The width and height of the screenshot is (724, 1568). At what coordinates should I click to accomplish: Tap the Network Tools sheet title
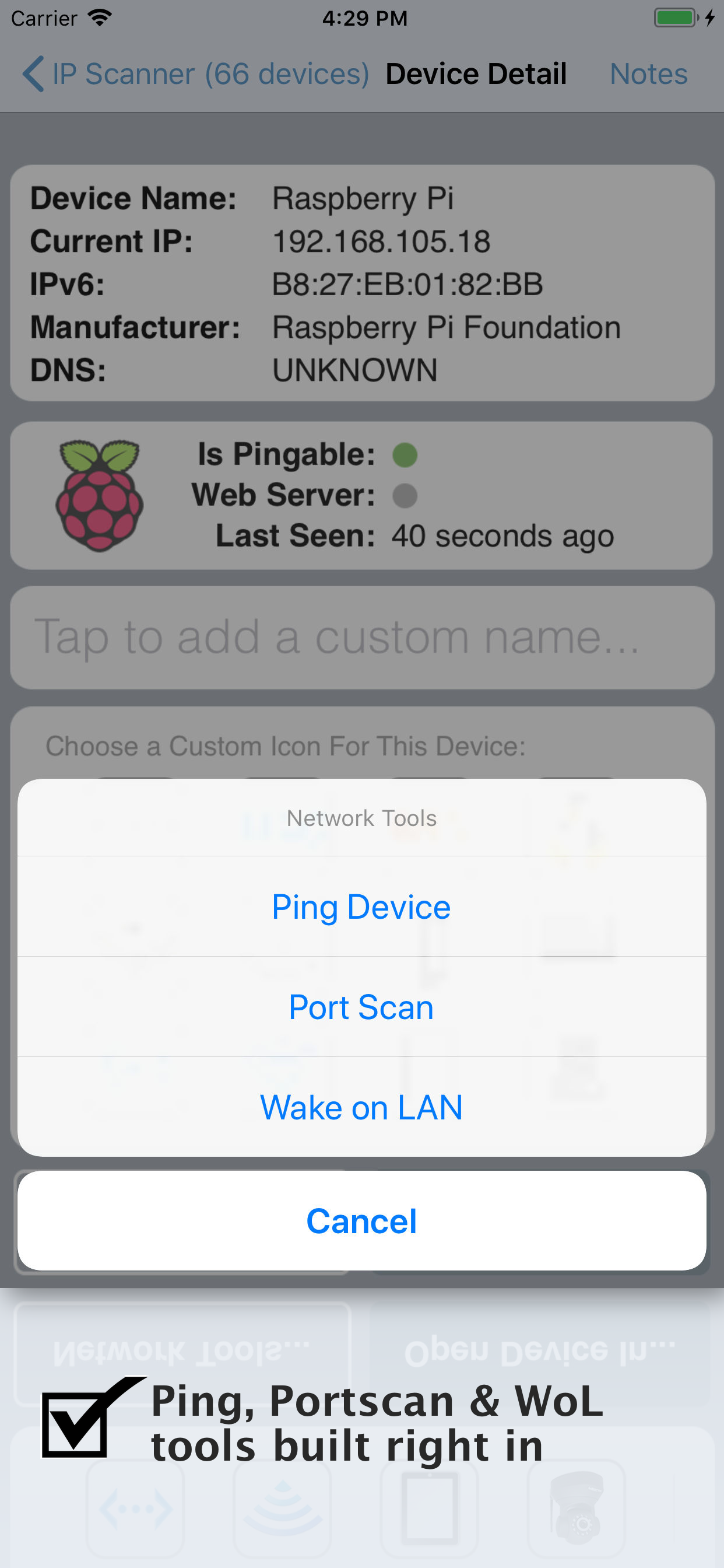click(361, 817)
